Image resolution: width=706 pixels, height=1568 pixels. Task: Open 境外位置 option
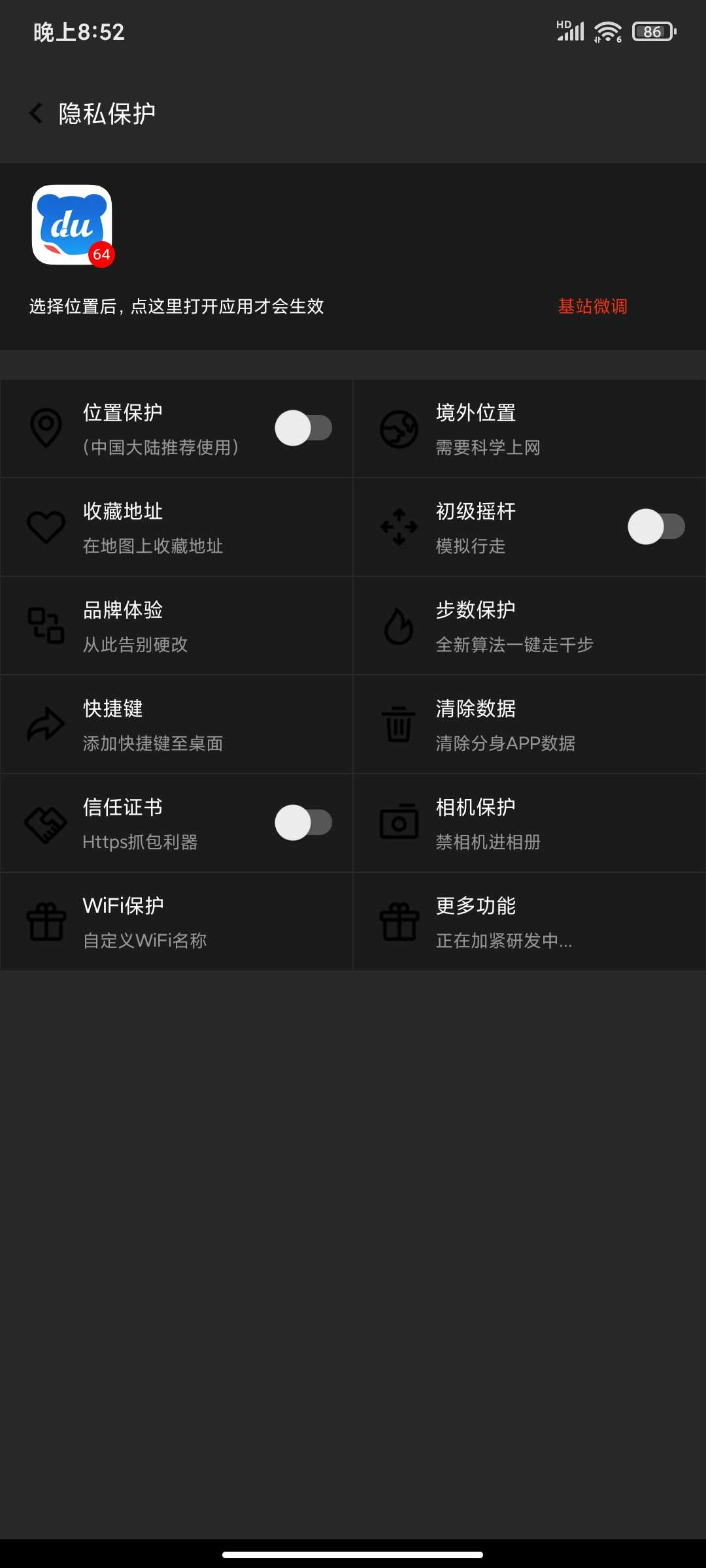(529, 429)
